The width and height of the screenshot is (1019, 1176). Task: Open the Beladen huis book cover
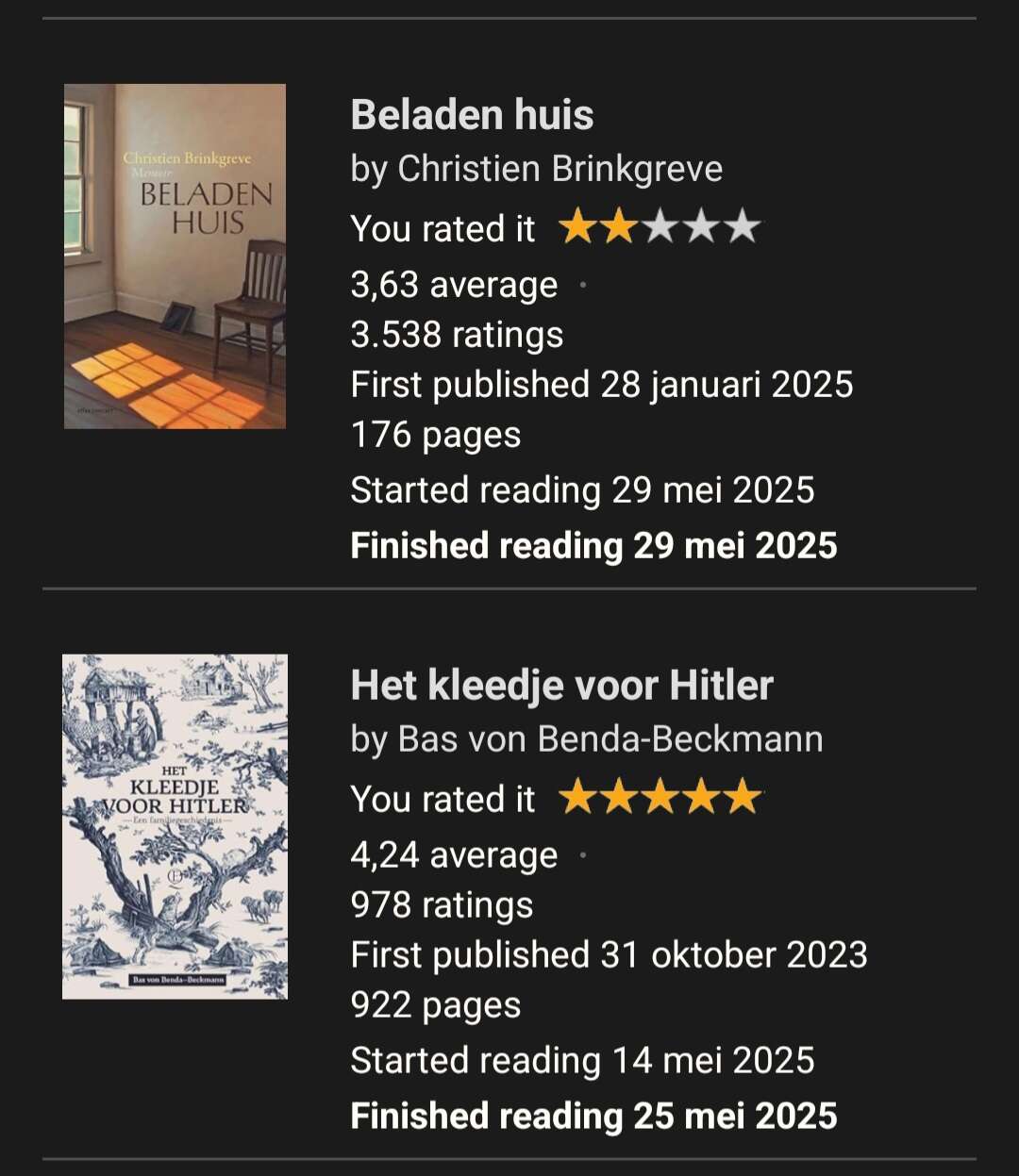[x=175, y=257]
